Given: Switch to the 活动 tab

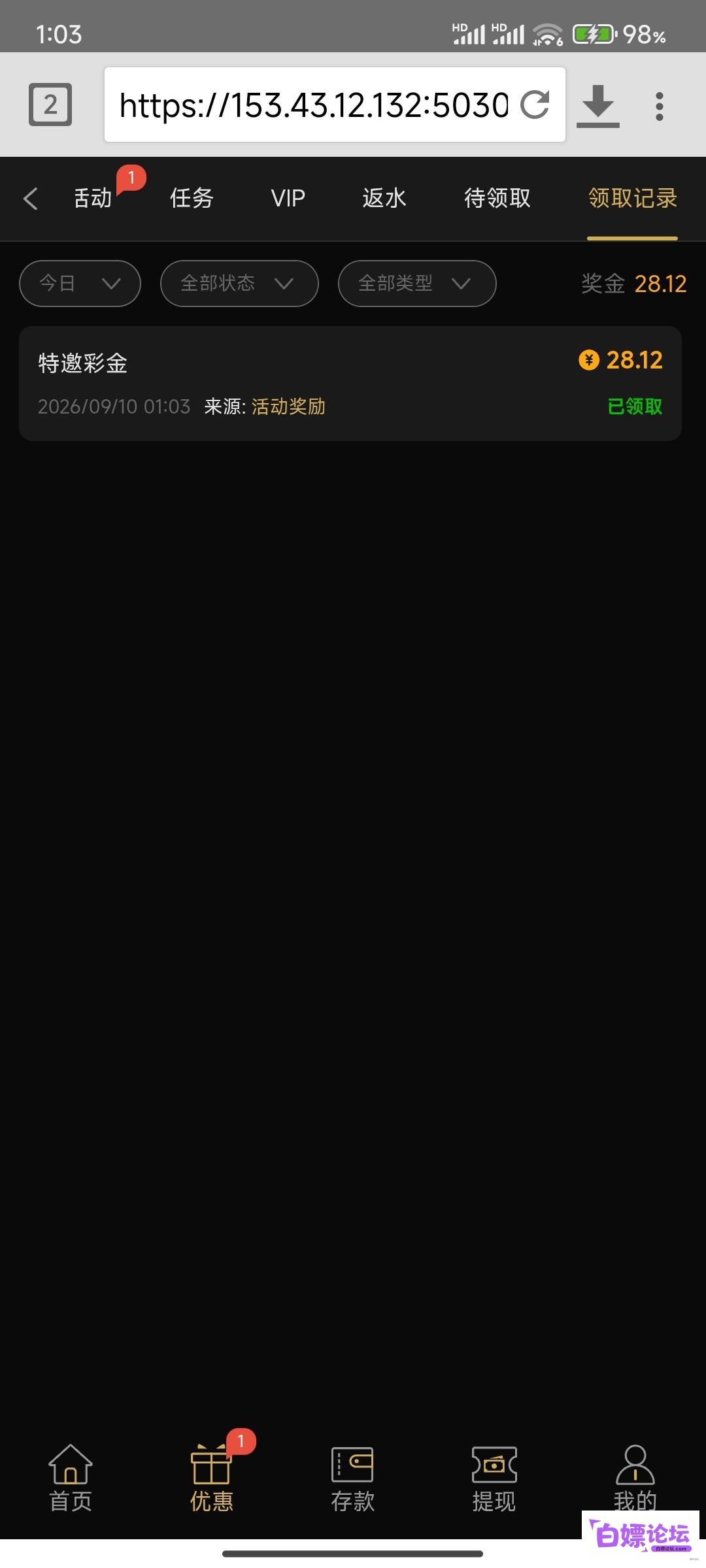Looking at the screenshot, I should coord(93,198).
